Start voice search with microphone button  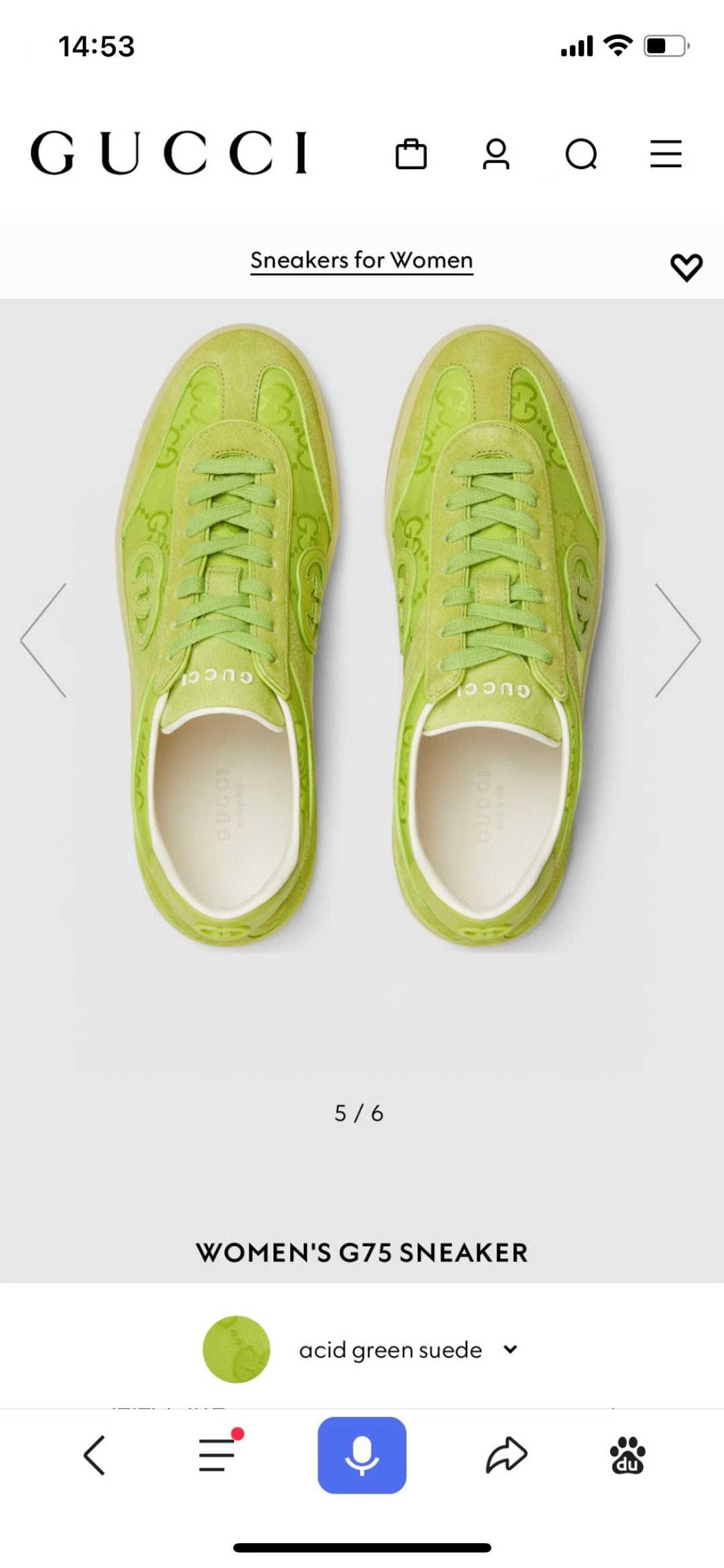[x=362, y=1455]
